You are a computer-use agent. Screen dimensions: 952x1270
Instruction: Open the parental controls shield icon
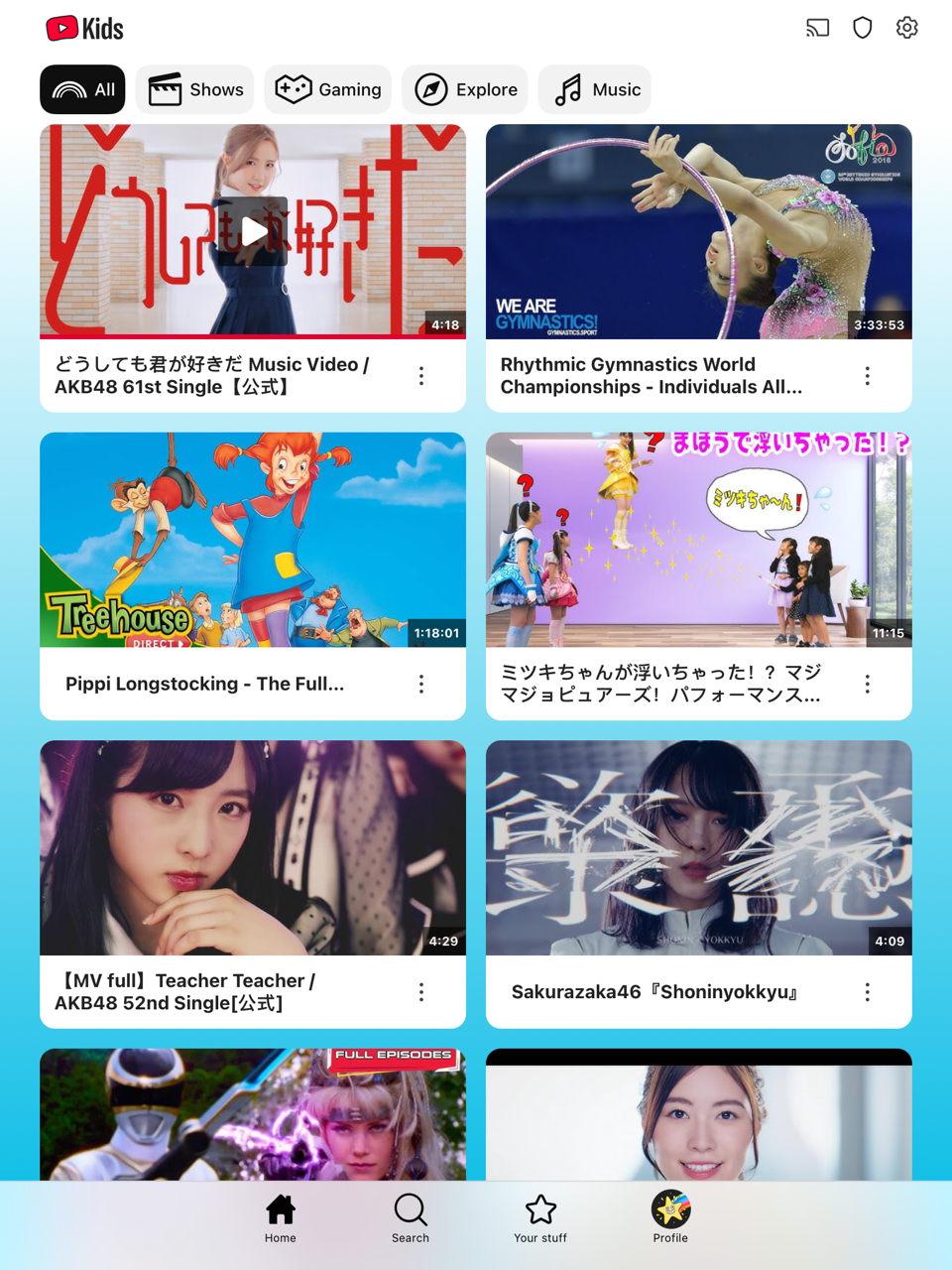863,28
